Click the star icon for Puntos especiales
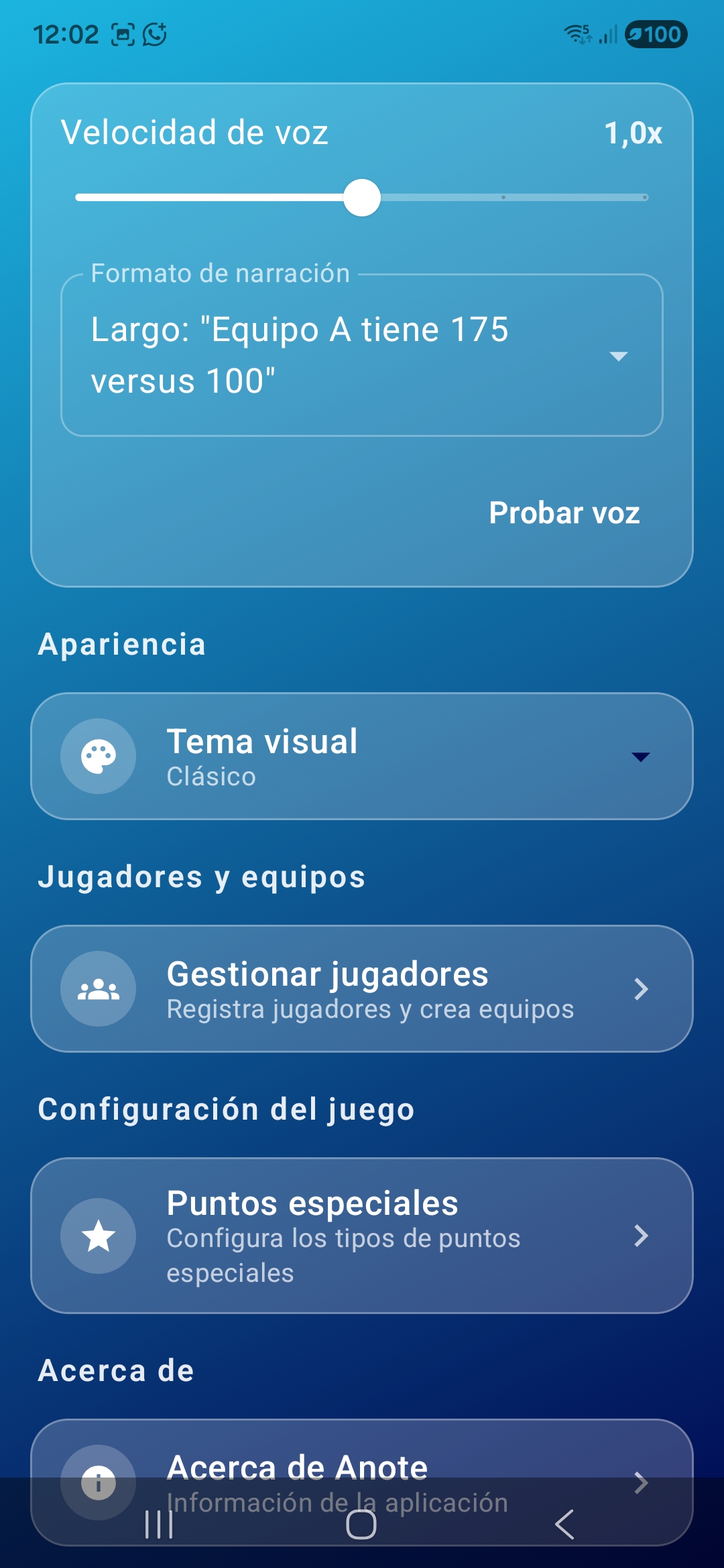The height and width of the screenshot is (1568, 724). point(99,1236)
